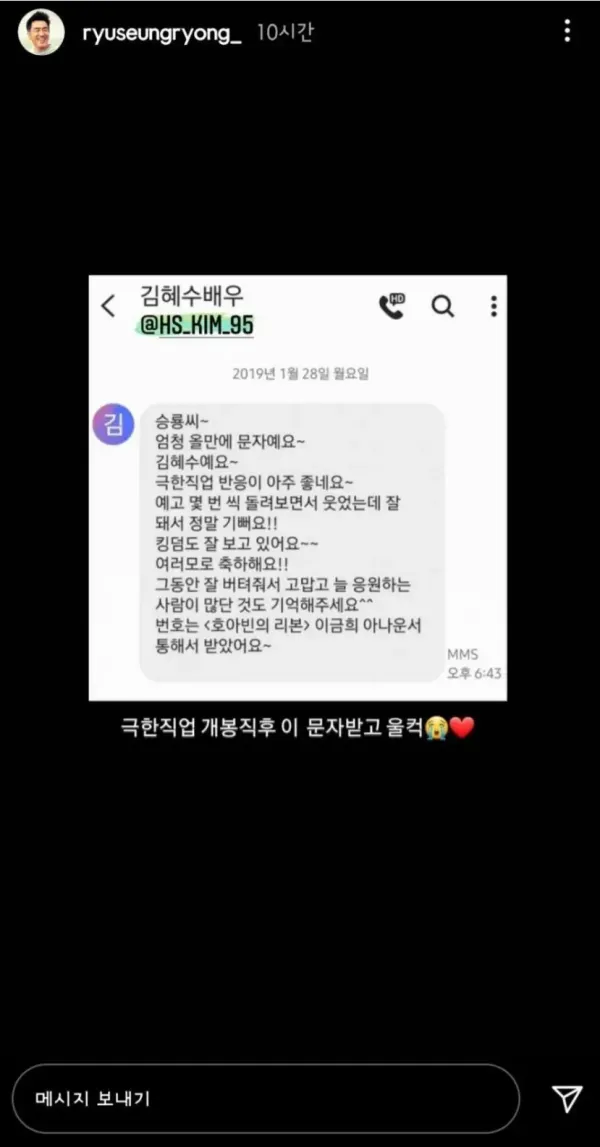Open the ryuseungryong_ username link
600x1147 pixels.
coord(162,32)
